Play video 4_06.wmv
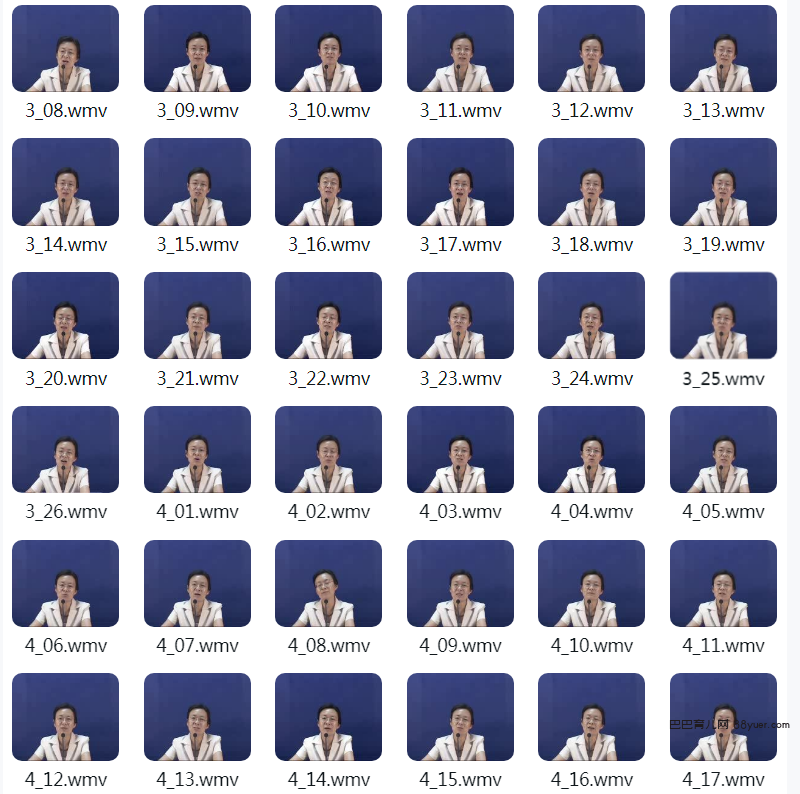Viewport: 800px width, 794px height. pyautogui.click(x=65, y=584)
